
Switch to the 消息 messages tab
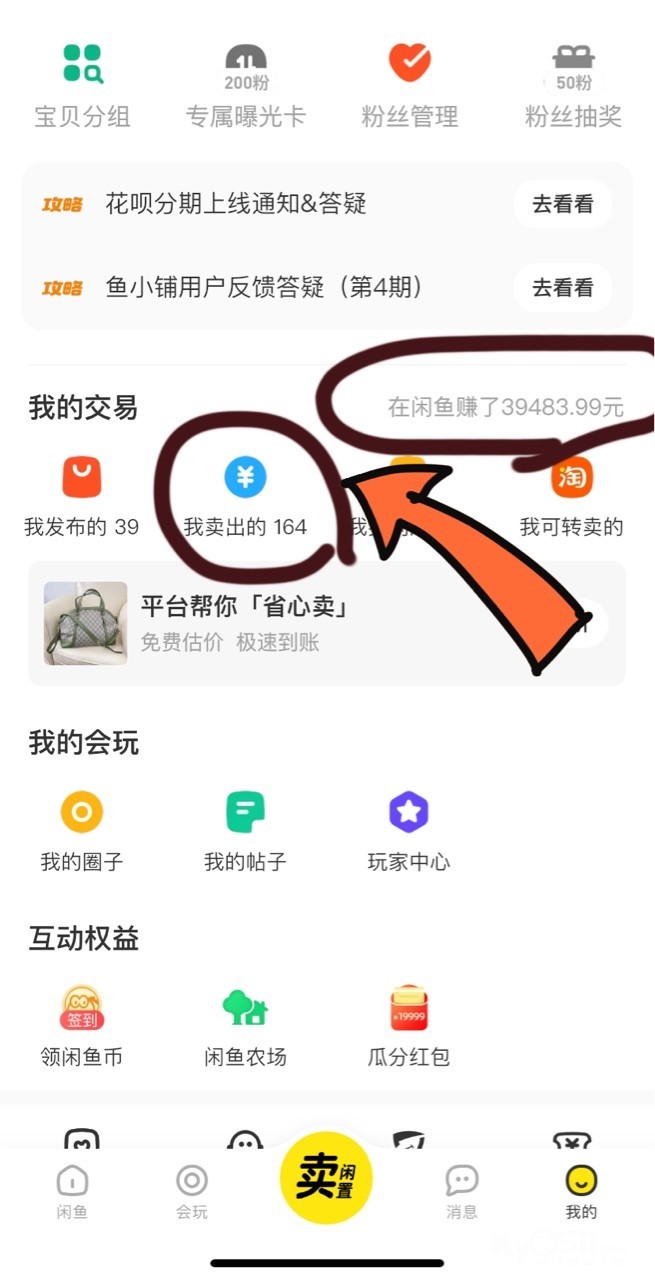[x=461, y=1192]
